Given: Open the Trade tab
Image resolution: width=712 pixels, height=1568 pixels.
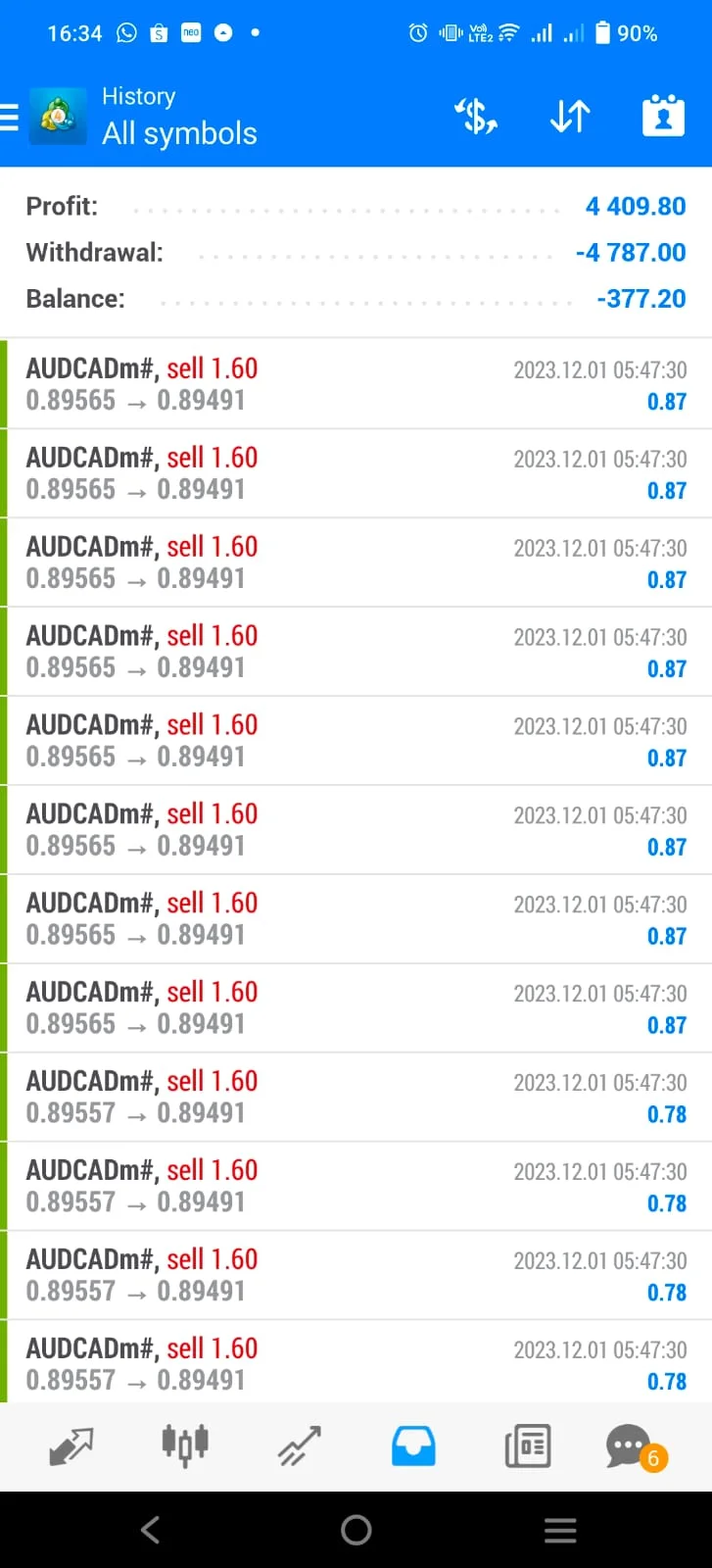Looking at the screenshot, I should pyautogui.click(x=299, y=1446).
